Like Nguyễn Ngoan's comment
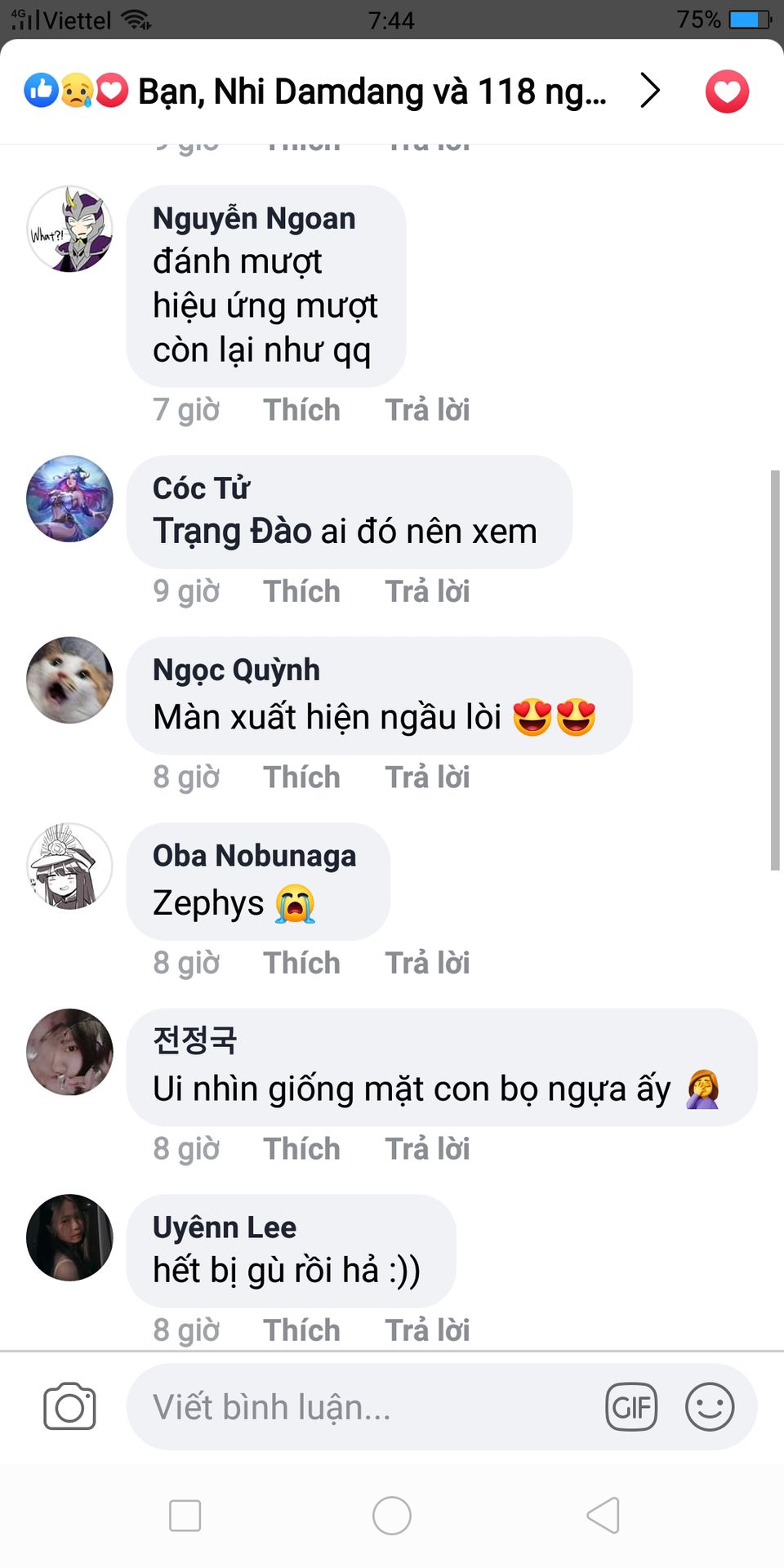784x1568 pixels. (301, 410)
